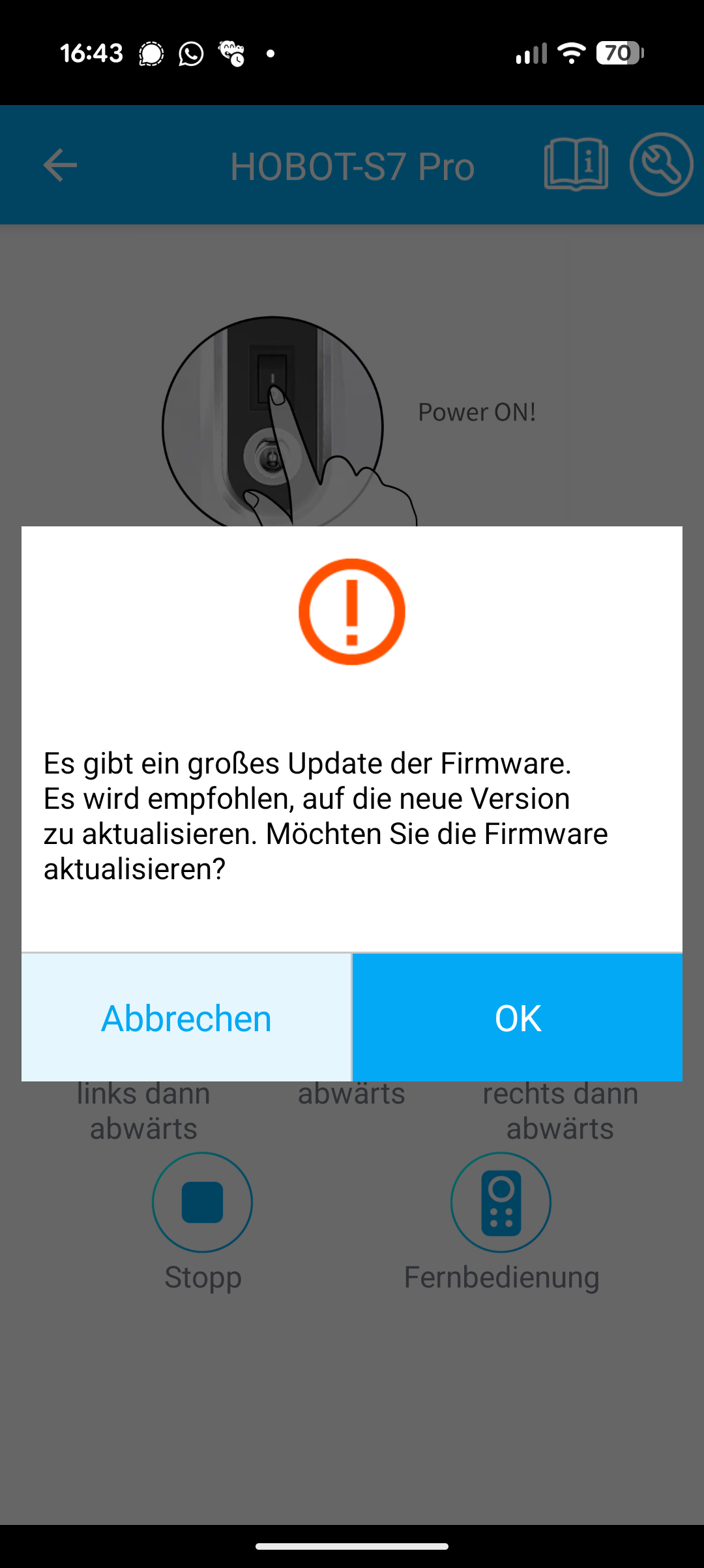Confirm firmware update with OK
The image size is (704, 1568).
point(518,1018)
